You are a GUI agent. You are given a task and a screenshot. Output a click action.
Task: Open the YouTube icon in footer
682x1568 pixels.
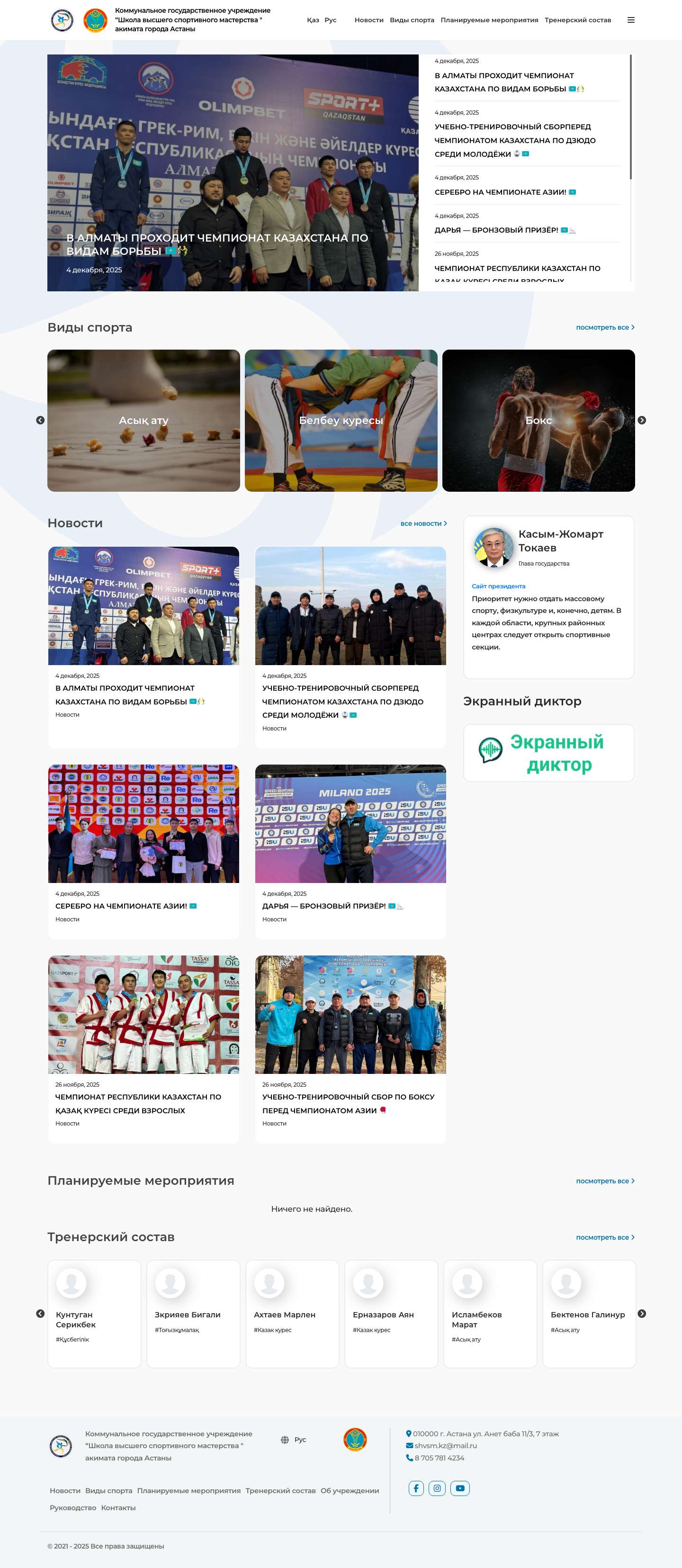coord(460,1488)
